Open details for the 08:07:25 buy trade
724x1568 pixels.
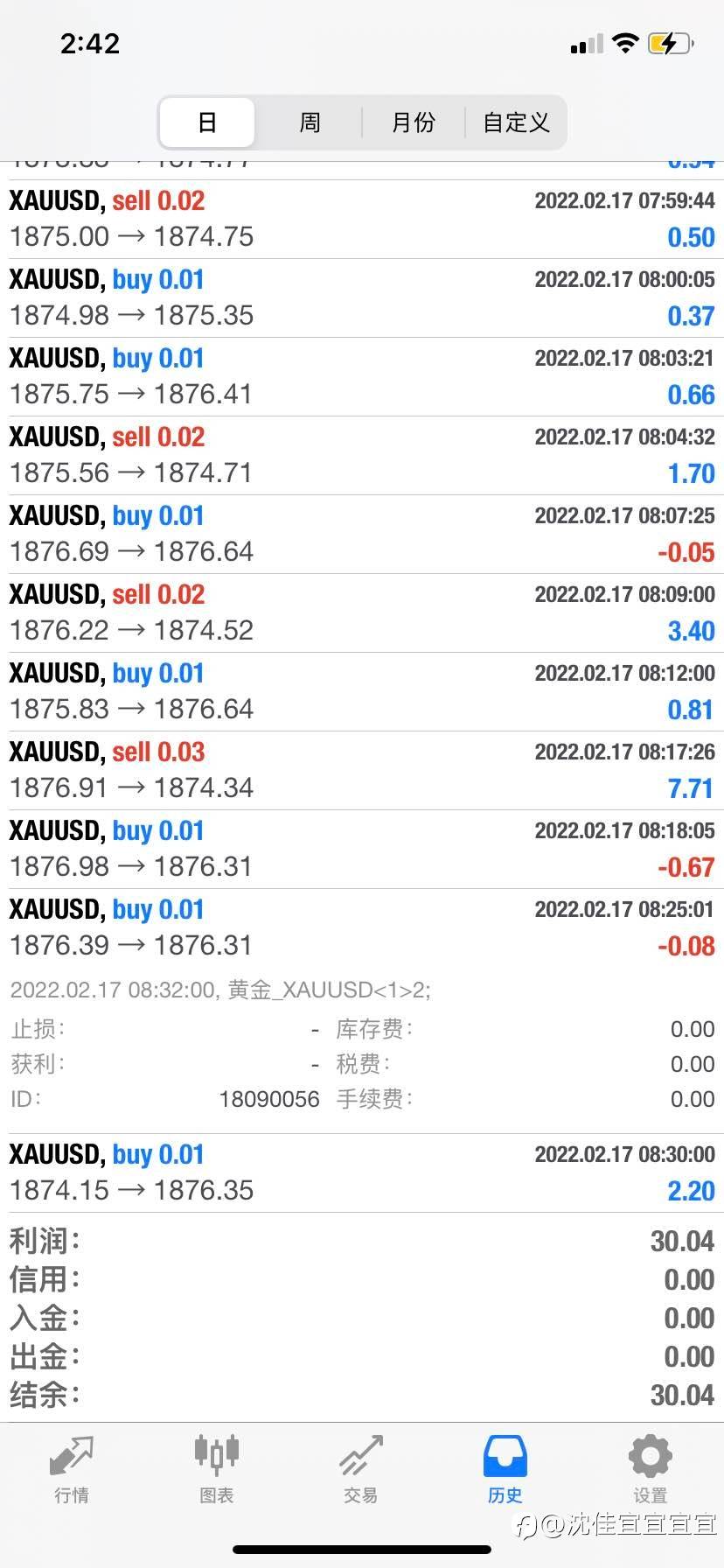362,534
